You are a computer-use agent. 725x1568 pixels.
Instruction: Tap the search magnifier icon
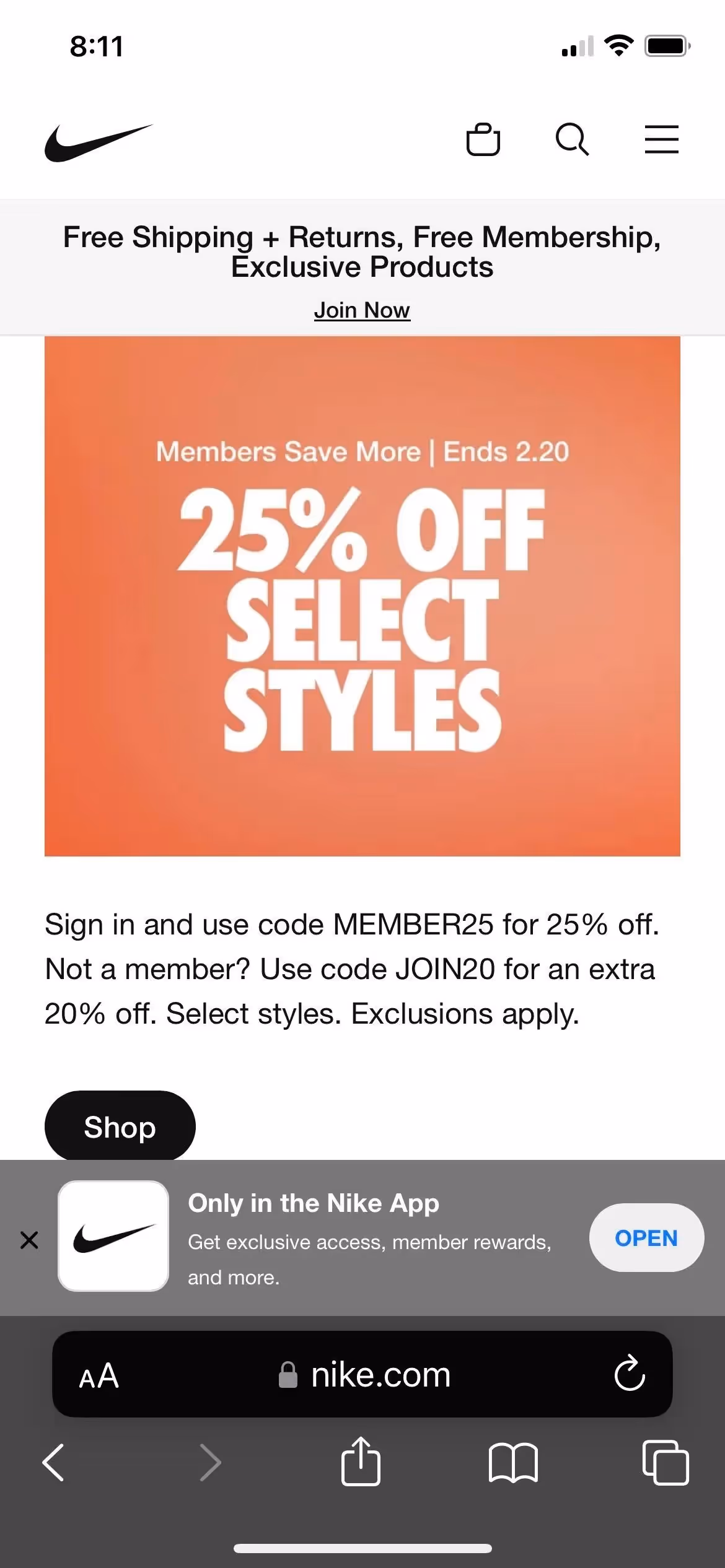click(572, 139)
